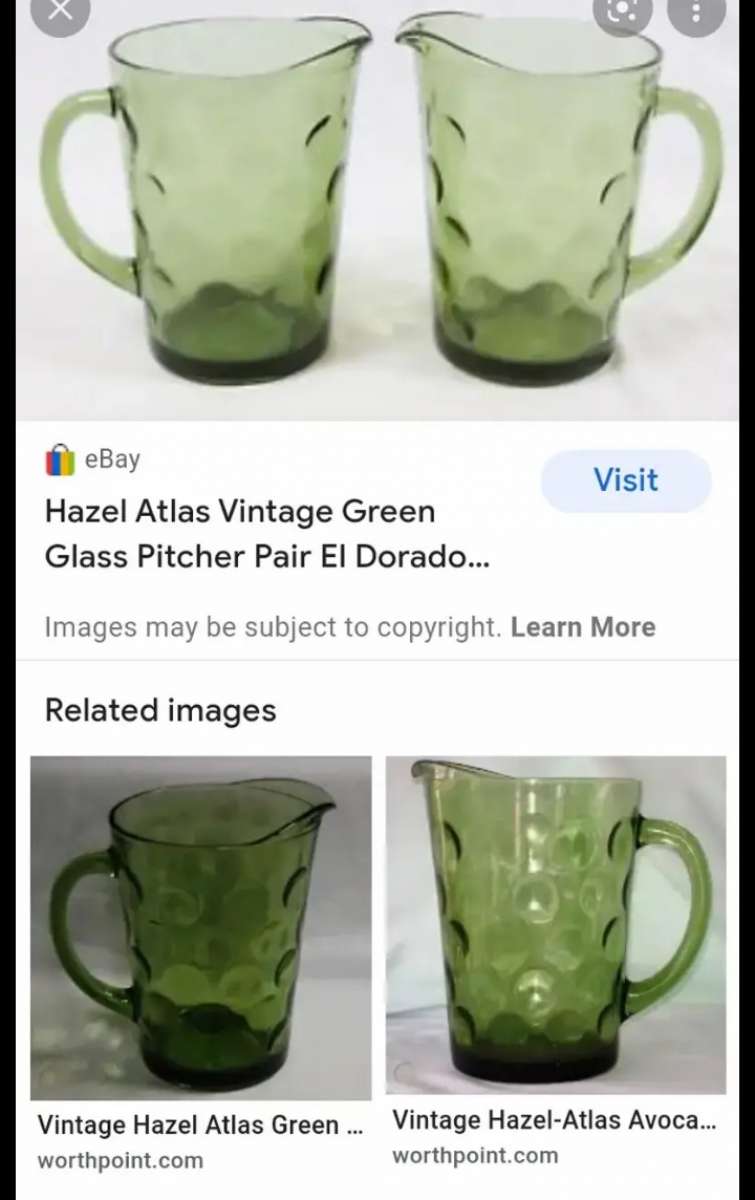Tap the Lens camera icon in the corner
The width and height of the screenshot is (755, 1200).
click(x=622, y=14)
